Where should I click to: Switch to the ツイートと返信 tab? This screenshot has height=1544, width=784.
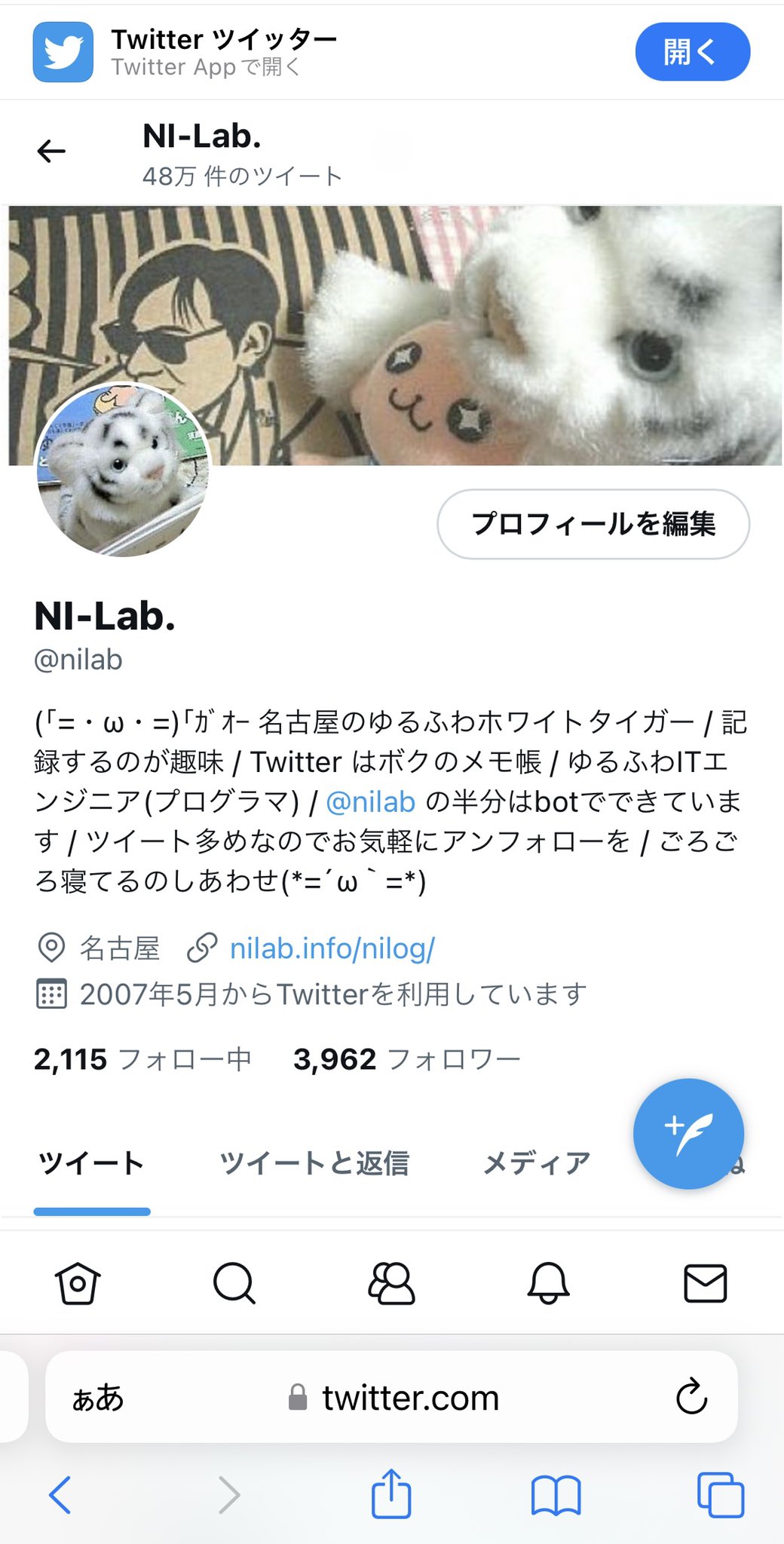click(x=314, y=1163)
